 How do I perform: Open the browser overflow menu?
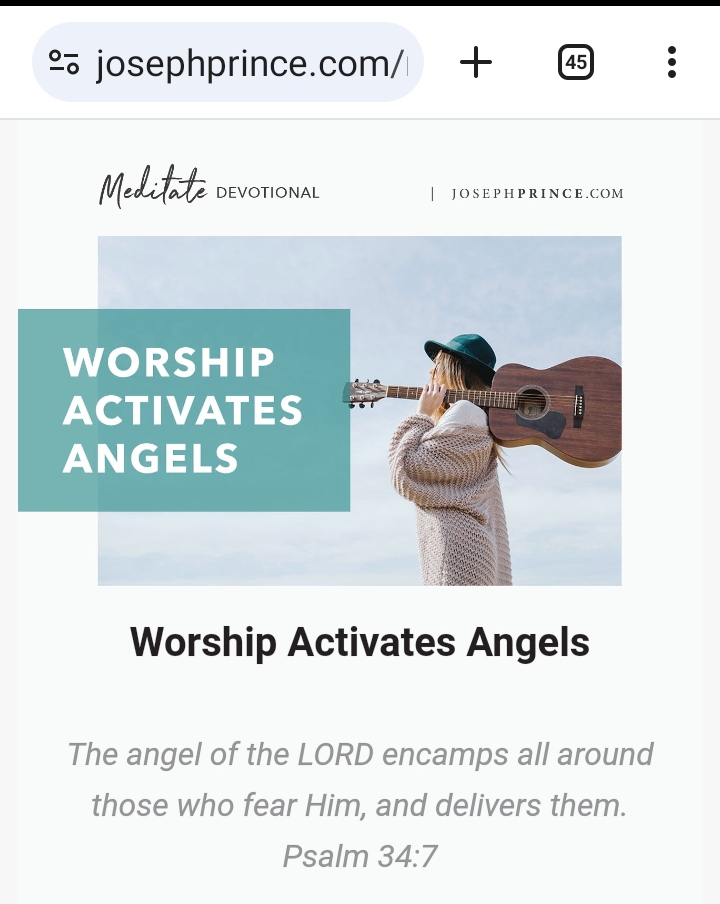[671, 63]
